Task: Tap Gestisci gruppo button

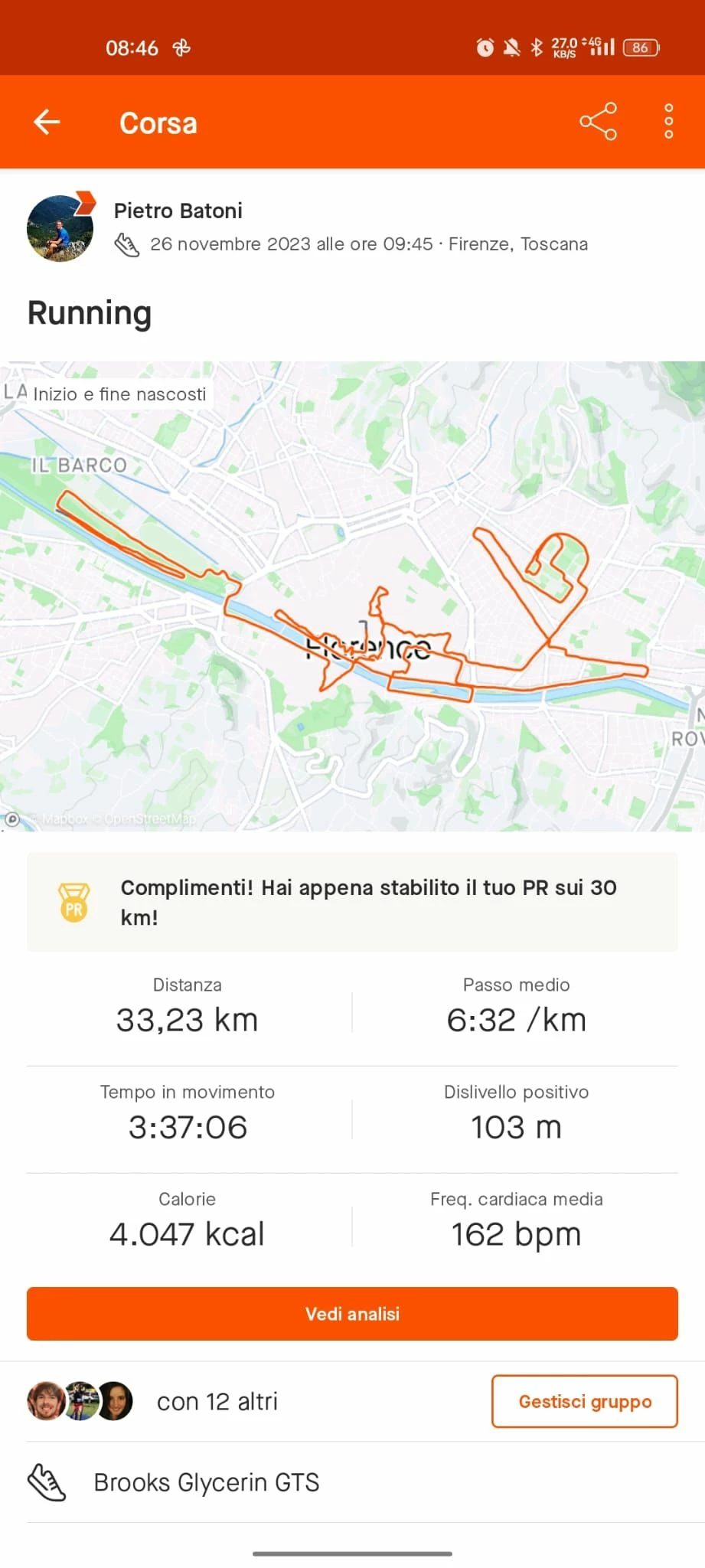Action: click(x=584, y=1401)
